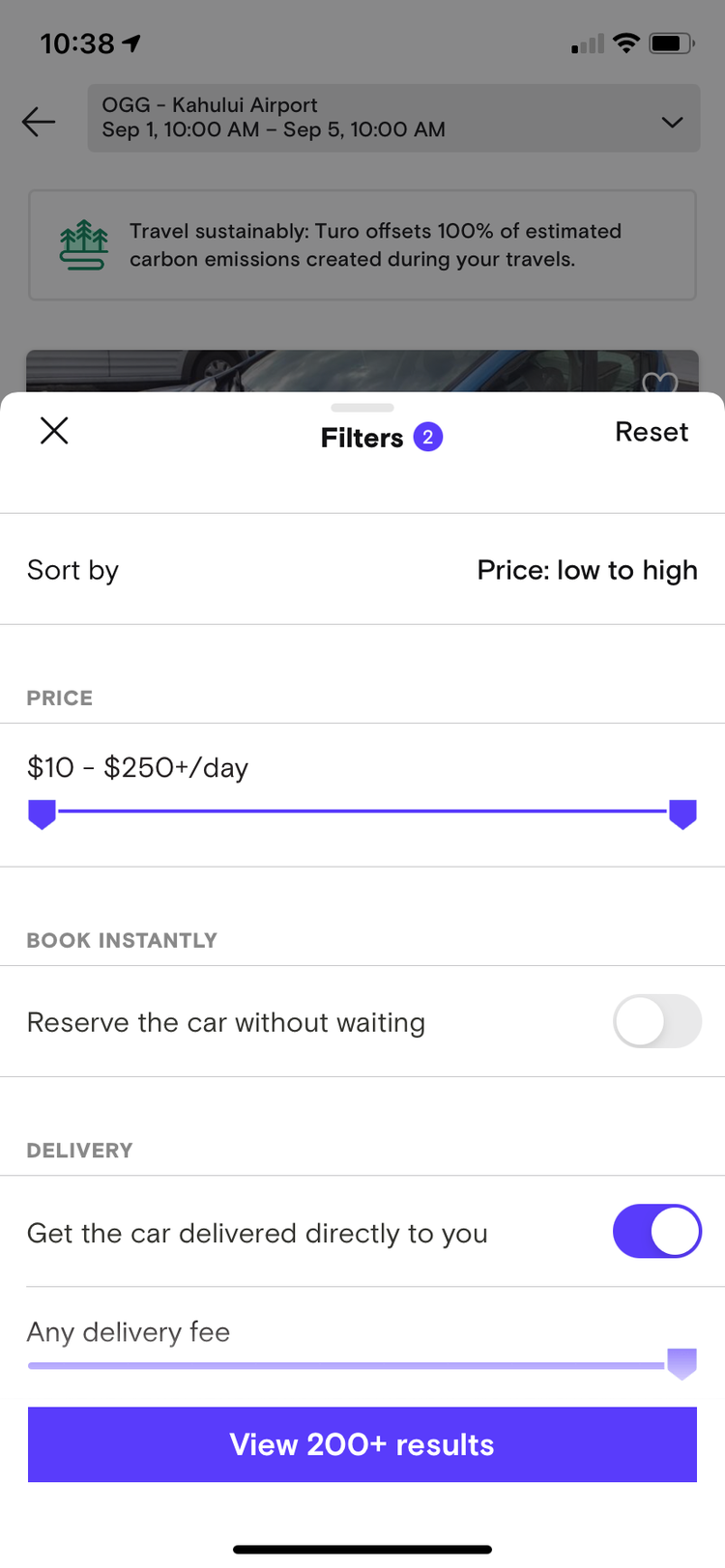The height and width of the screenshot is (1568, 725).
Task: Click the Wi-Fi icon in the status bar
Action: tap(625, 42)
